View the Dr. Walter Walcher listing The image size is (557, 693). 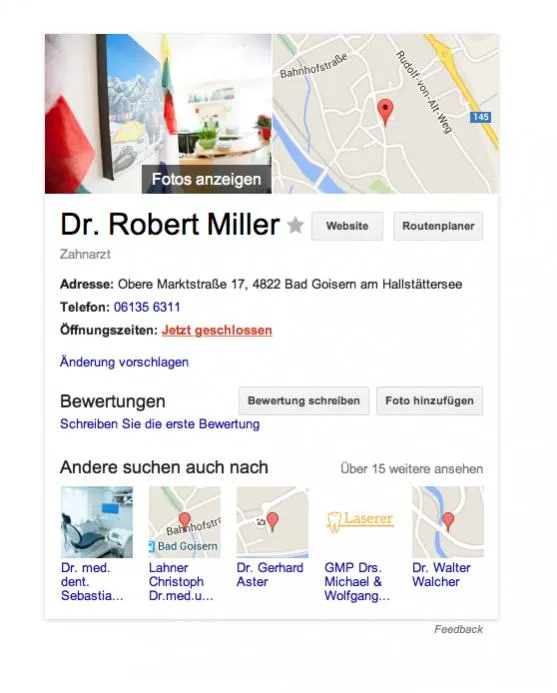coord(447,537)
